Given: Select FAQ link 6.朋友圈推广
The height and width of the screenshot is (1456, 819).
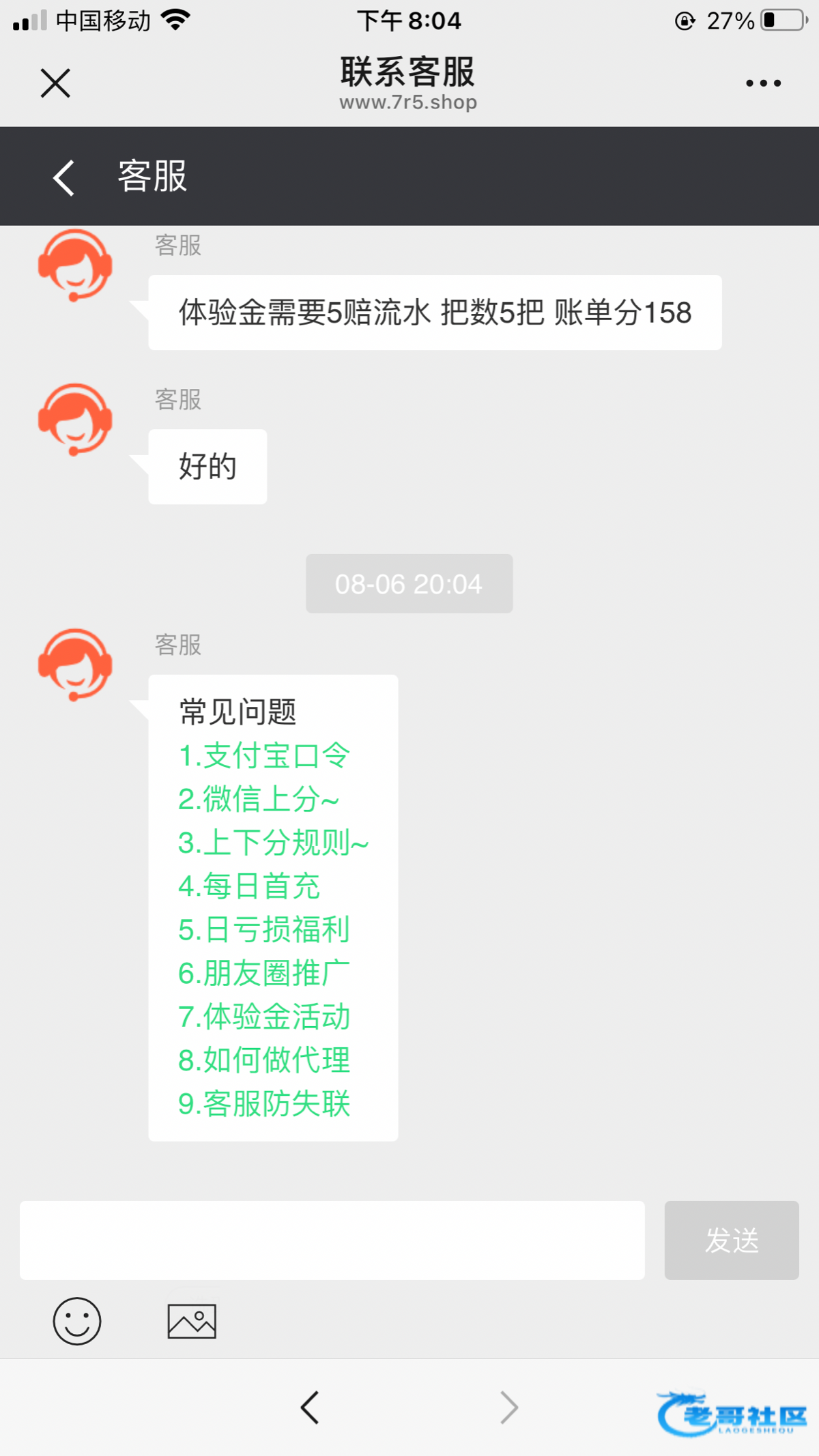Looking at the screenshot, I should tap(263, 974).
